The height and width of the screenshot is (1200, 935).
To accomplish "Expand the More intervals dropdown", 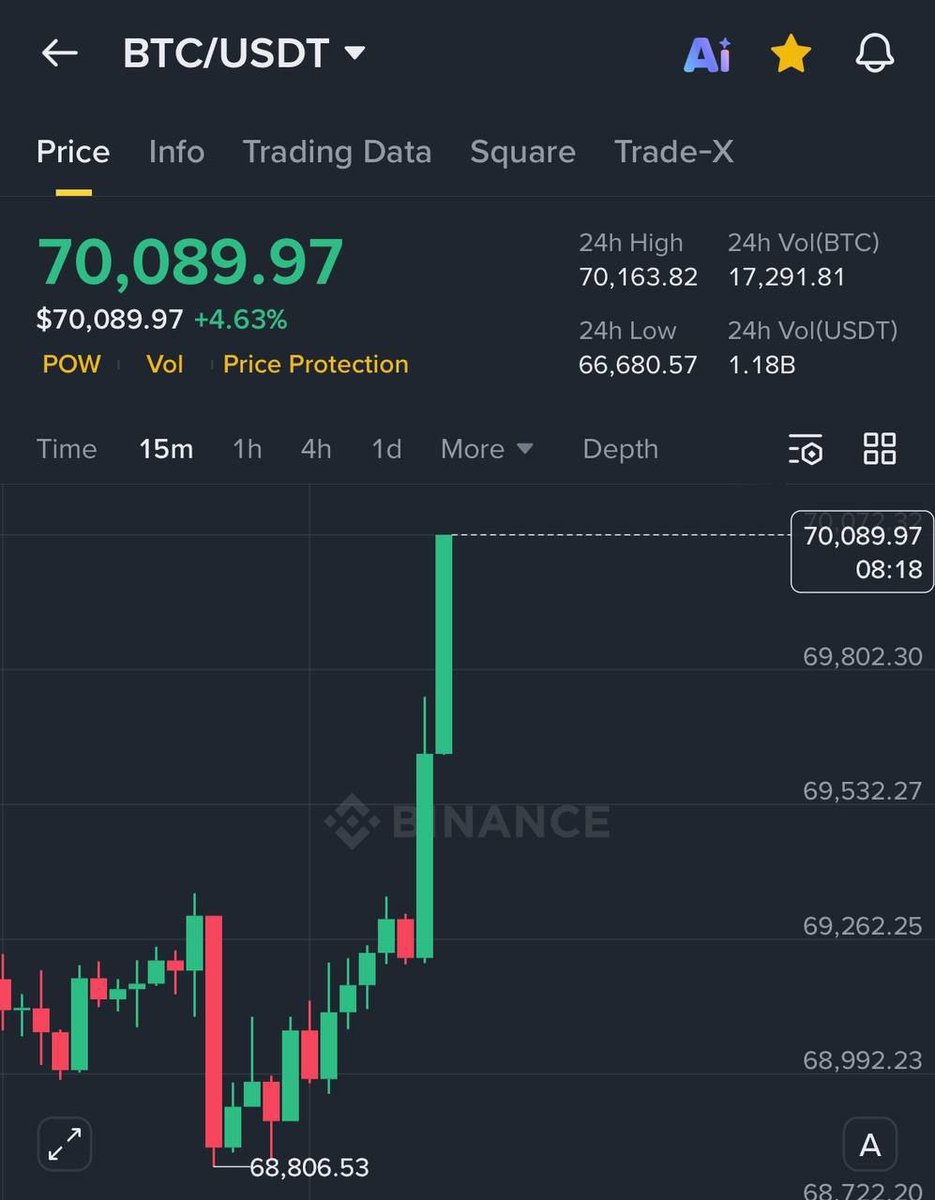I will [x=486, y=449].
